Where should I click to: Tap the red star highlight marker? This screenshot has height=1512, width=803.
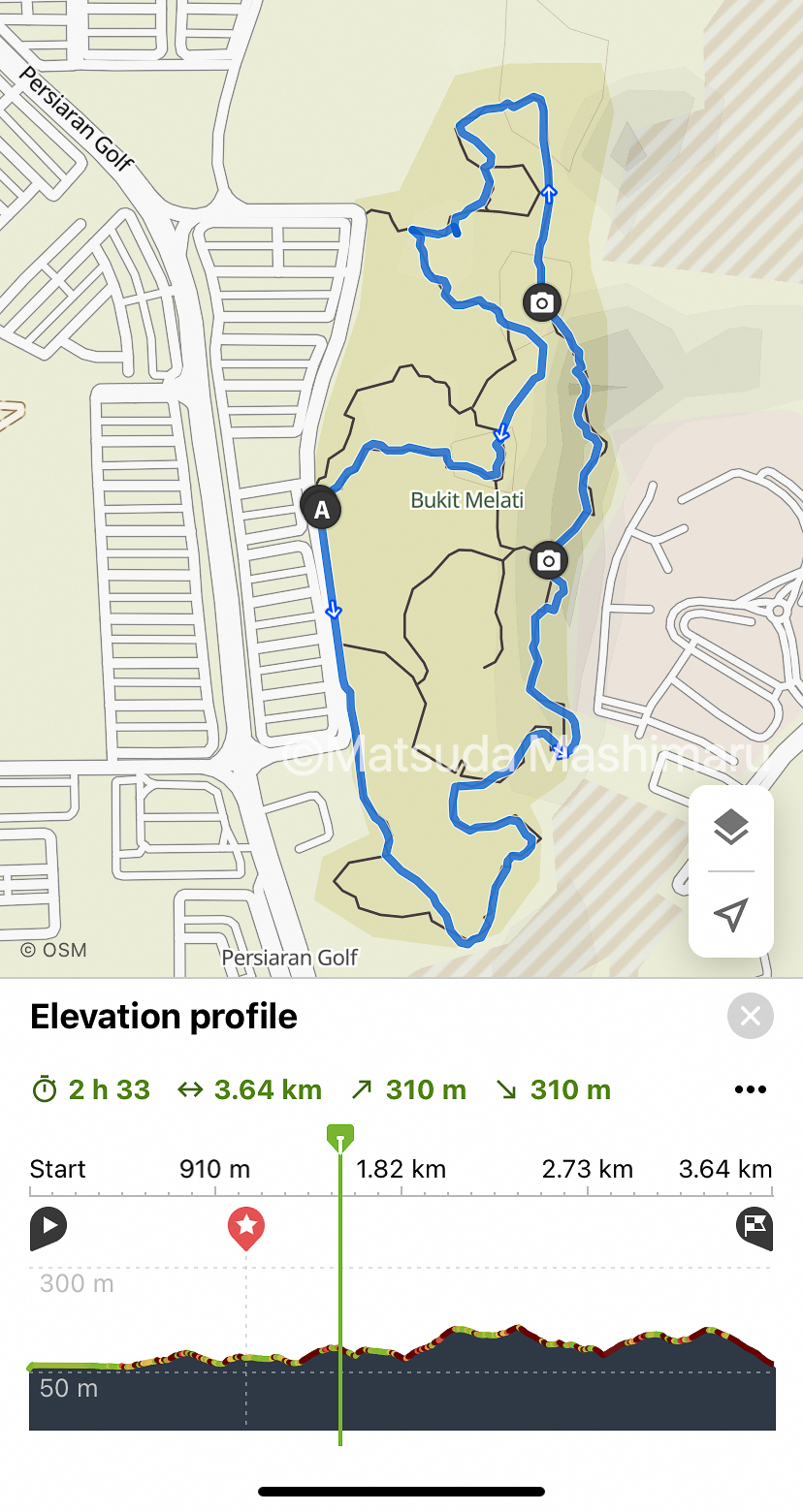pyautogui.click(x=245, y=1228)
